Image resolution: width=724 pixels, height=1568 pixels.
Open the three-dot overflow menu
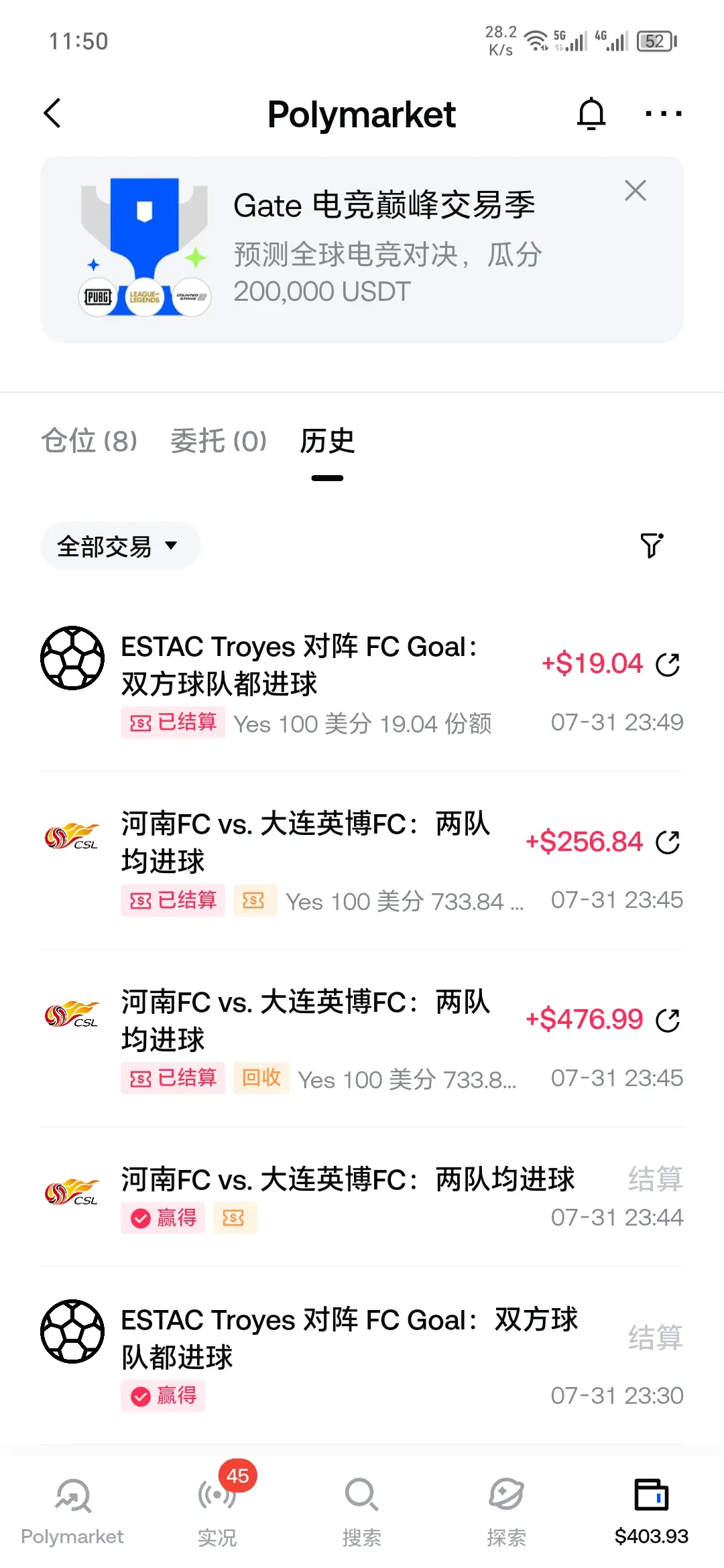click(663, 113)
